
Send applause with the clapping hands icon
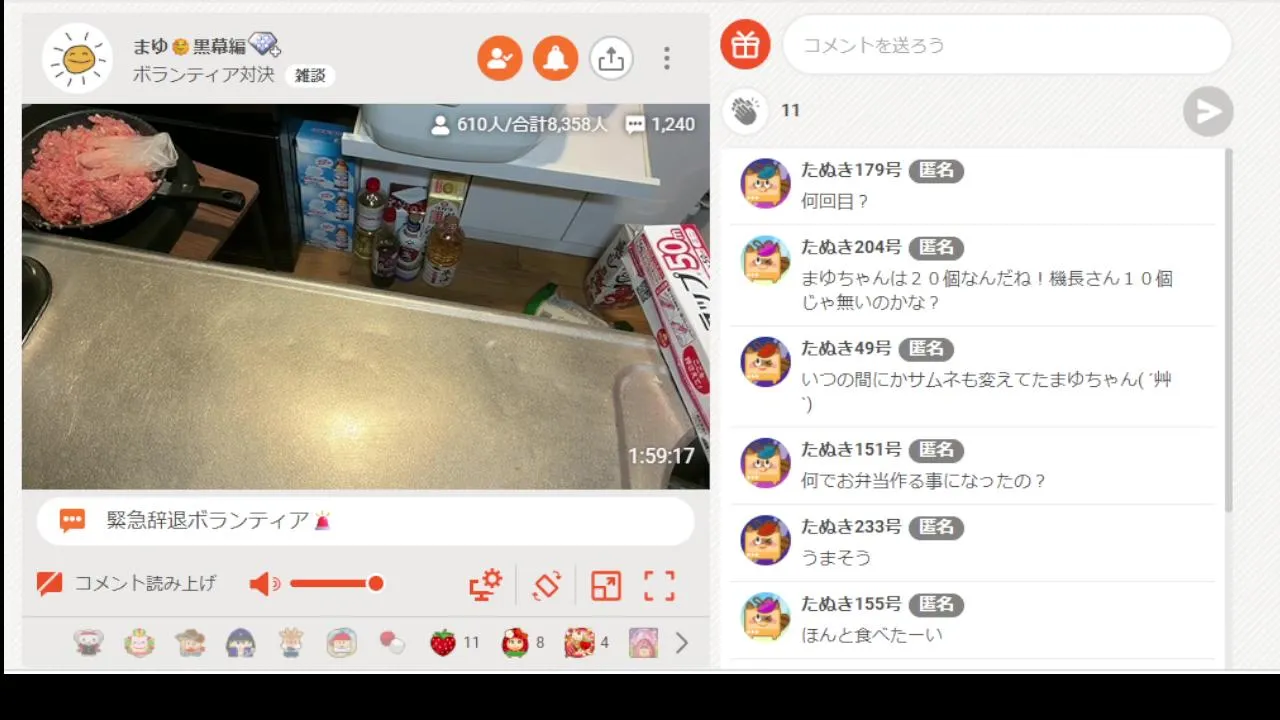[x=745, y=111]
